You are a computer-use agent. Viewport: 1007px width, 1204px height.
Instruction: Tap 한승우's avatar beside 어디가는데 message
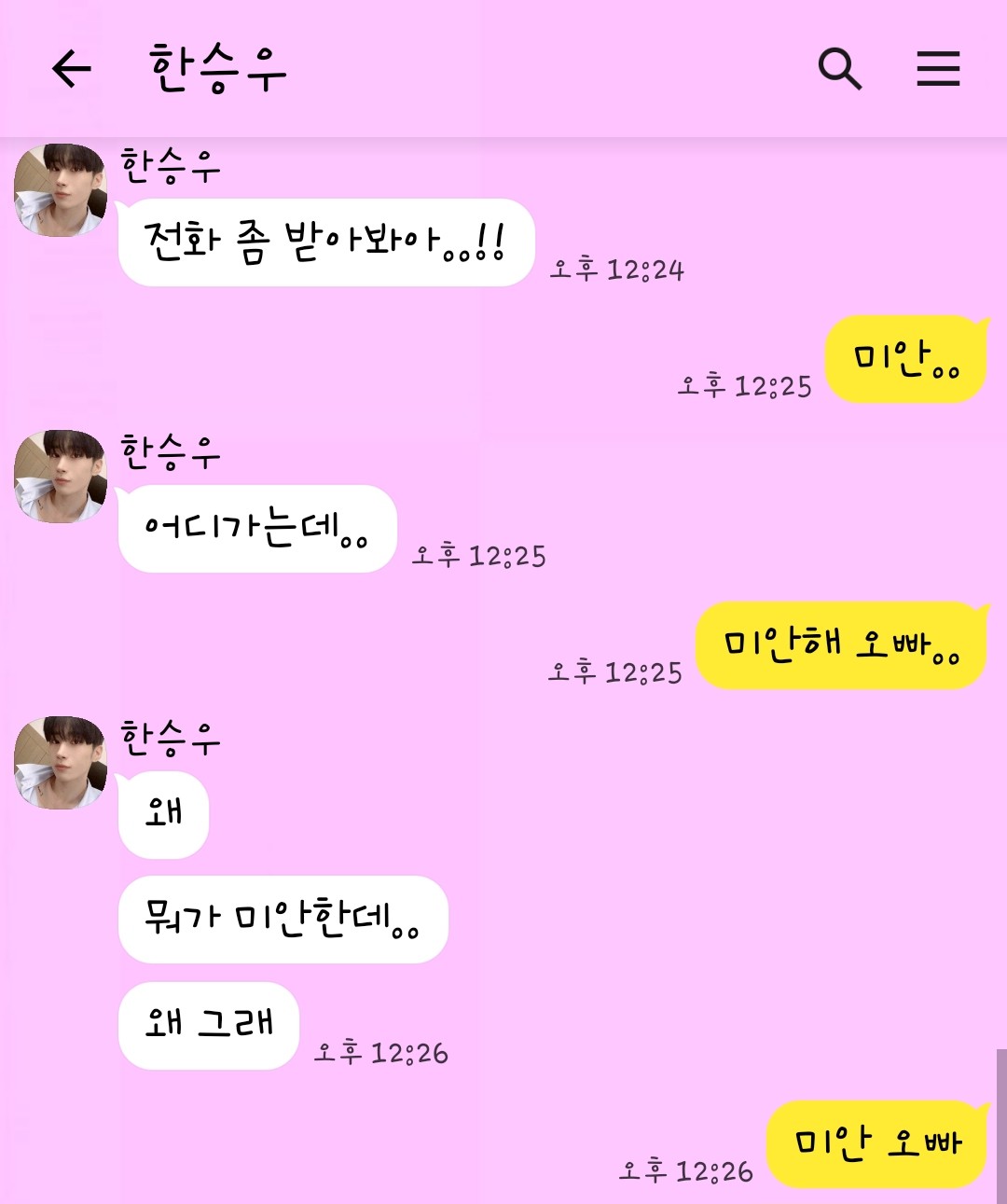click(61, 477)
